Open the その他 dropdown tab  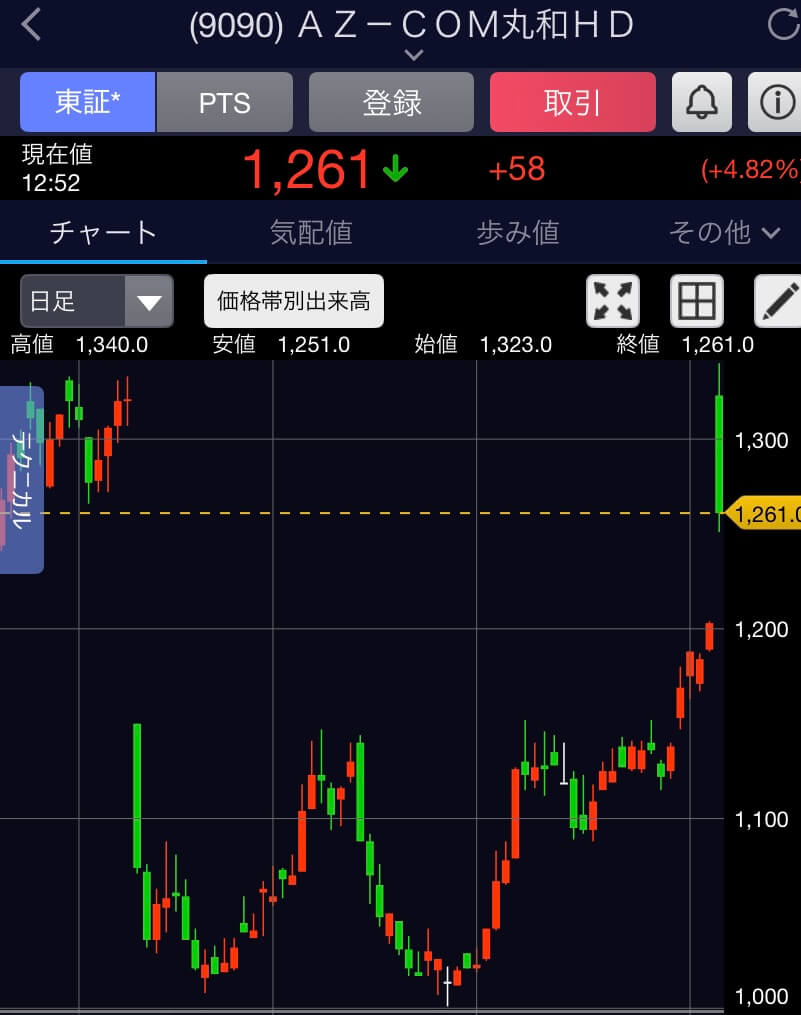(x=724, y=233)
